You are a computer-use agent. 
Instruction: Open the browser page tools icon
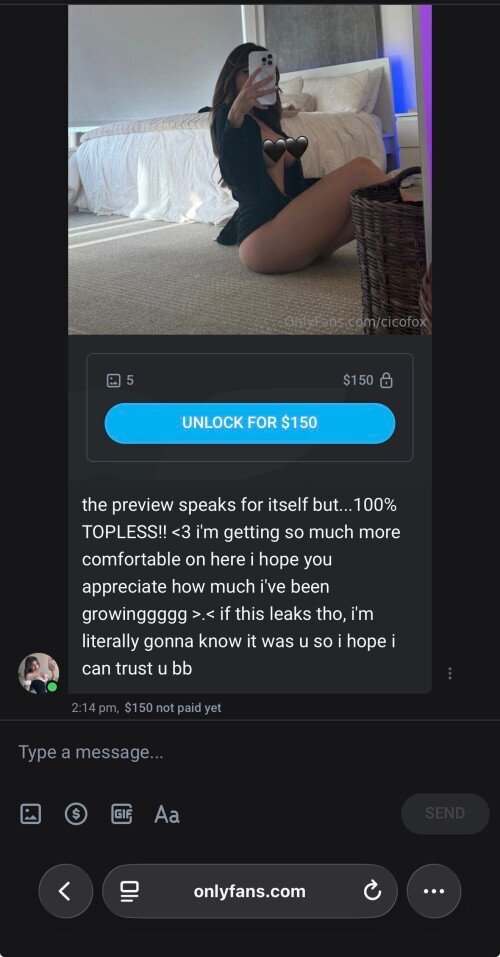coord(129,892)
